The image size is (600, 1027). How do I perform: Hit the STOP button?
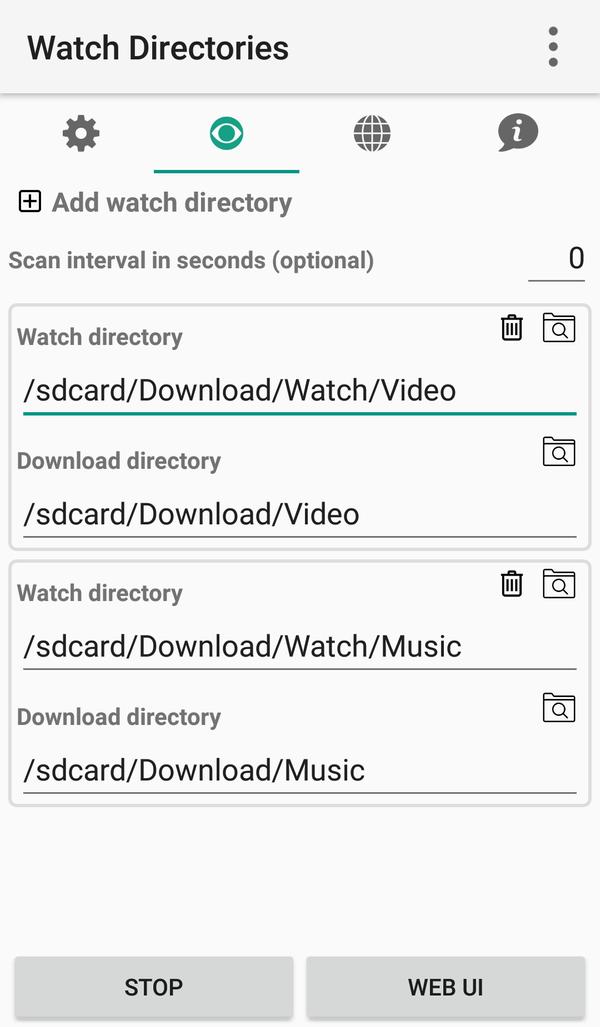pyautogui.click(x=153, y=987)
